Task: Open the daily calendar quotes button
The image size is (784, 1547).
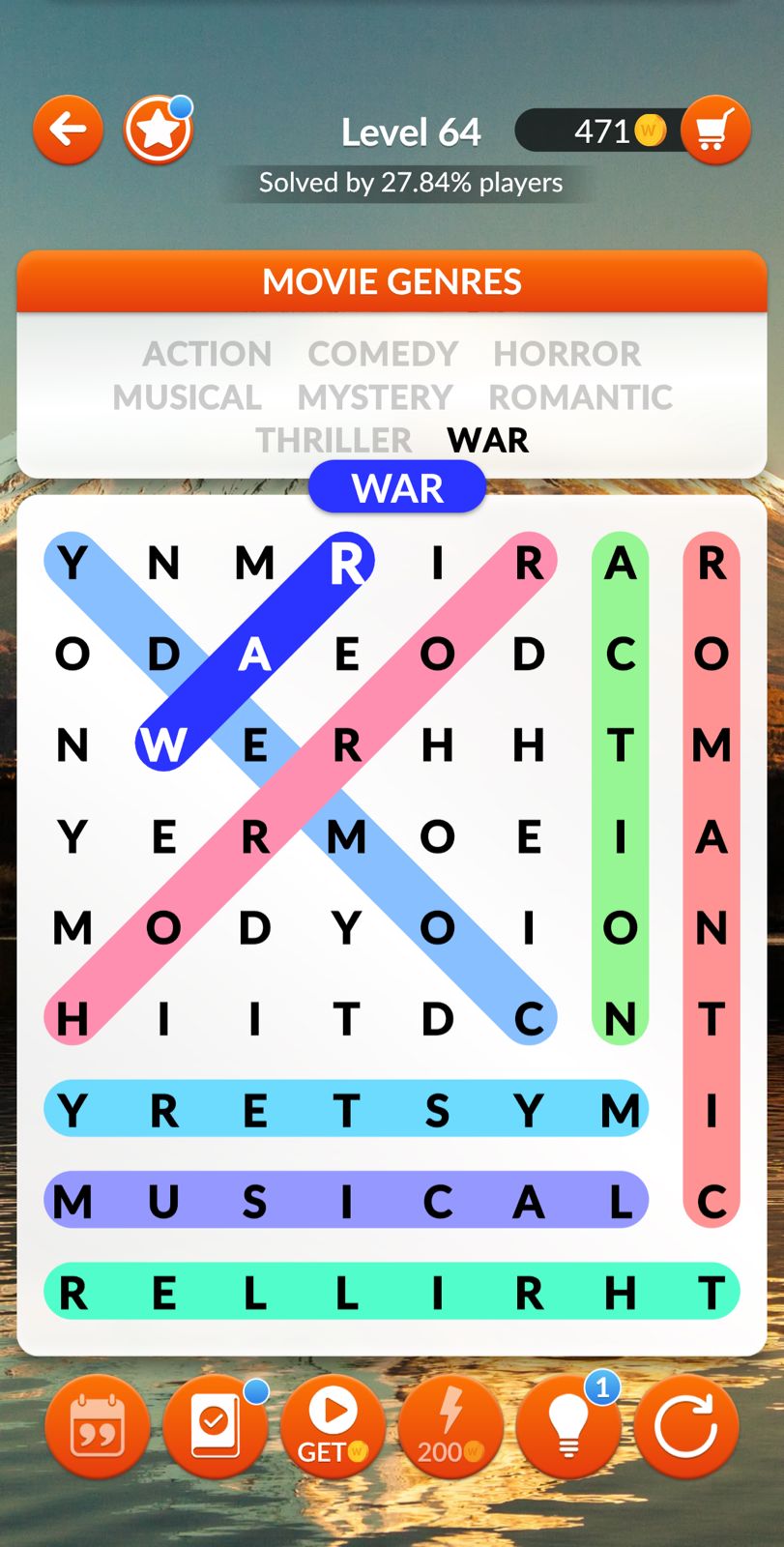Action: coord(97,1425)
